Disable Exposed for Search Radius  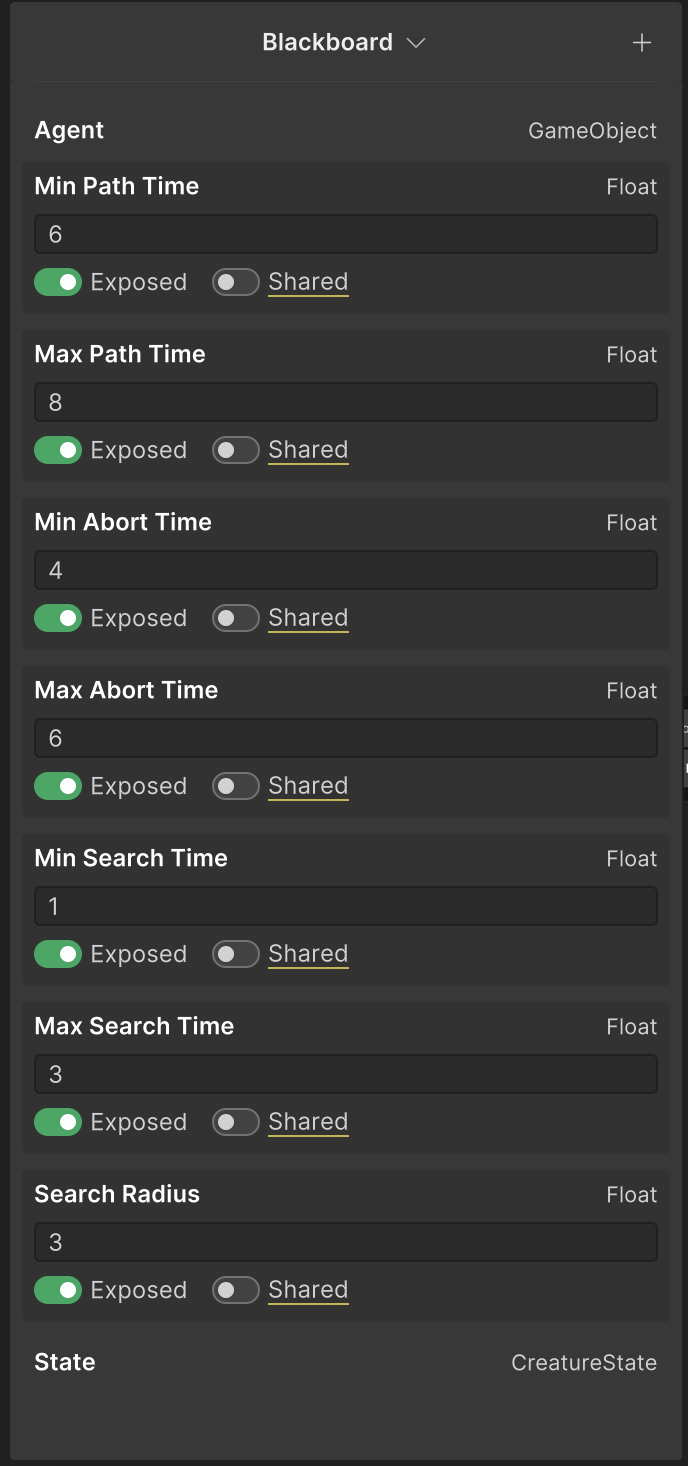[58, 1290]
